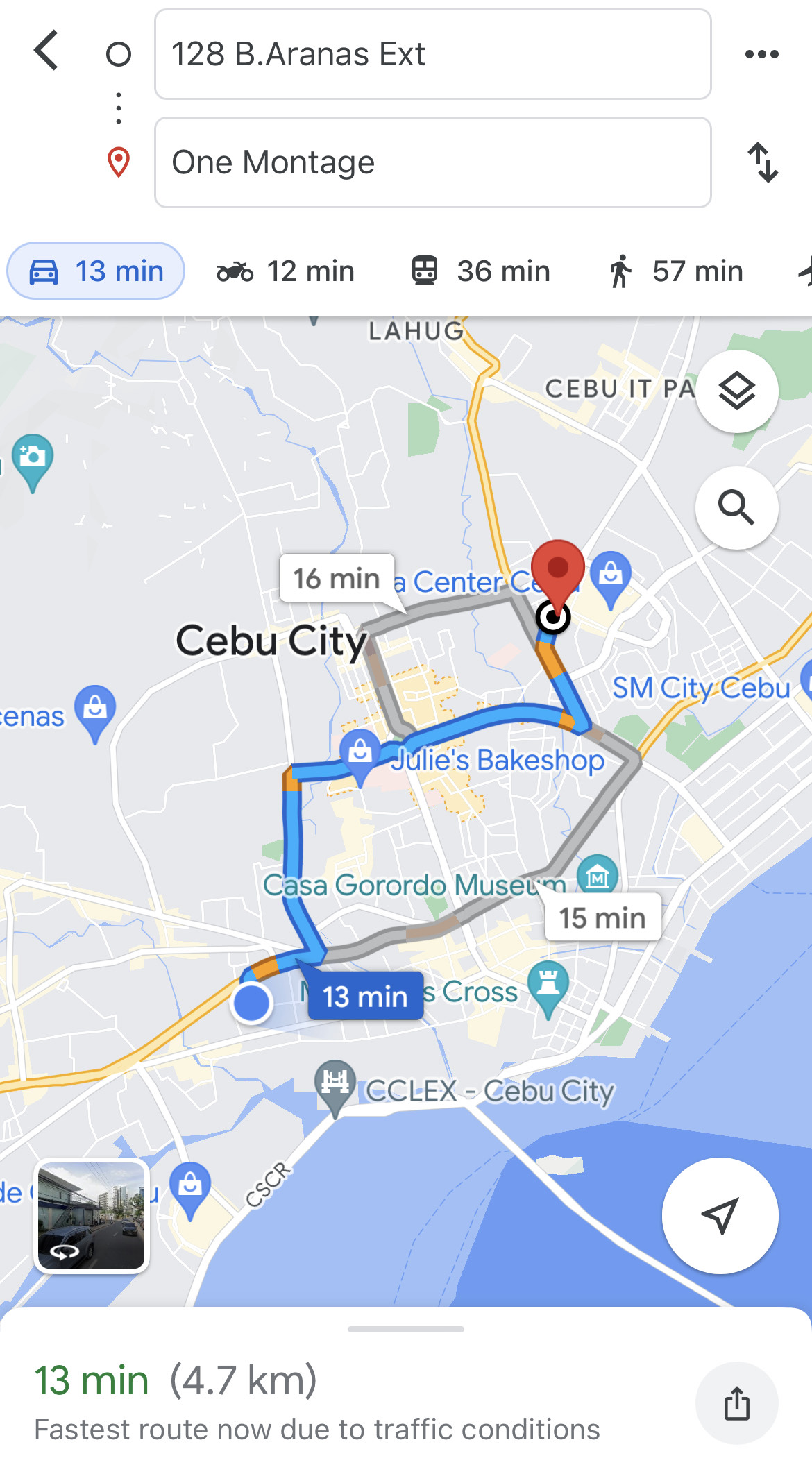Expand the route details sheet handle
This screenshot has height=1465, width=812.
(406, 1329)
